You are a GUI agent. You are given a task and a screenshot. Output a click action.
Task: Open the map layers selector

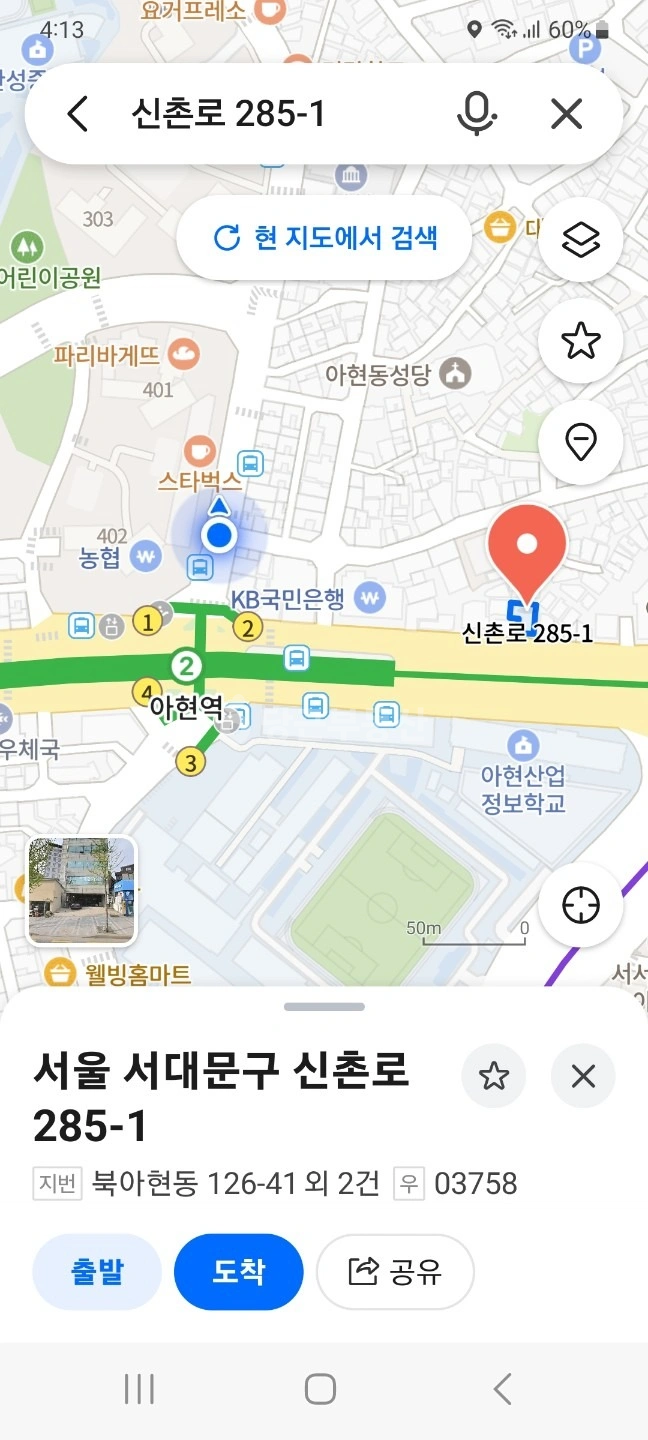tap(581, 240)
